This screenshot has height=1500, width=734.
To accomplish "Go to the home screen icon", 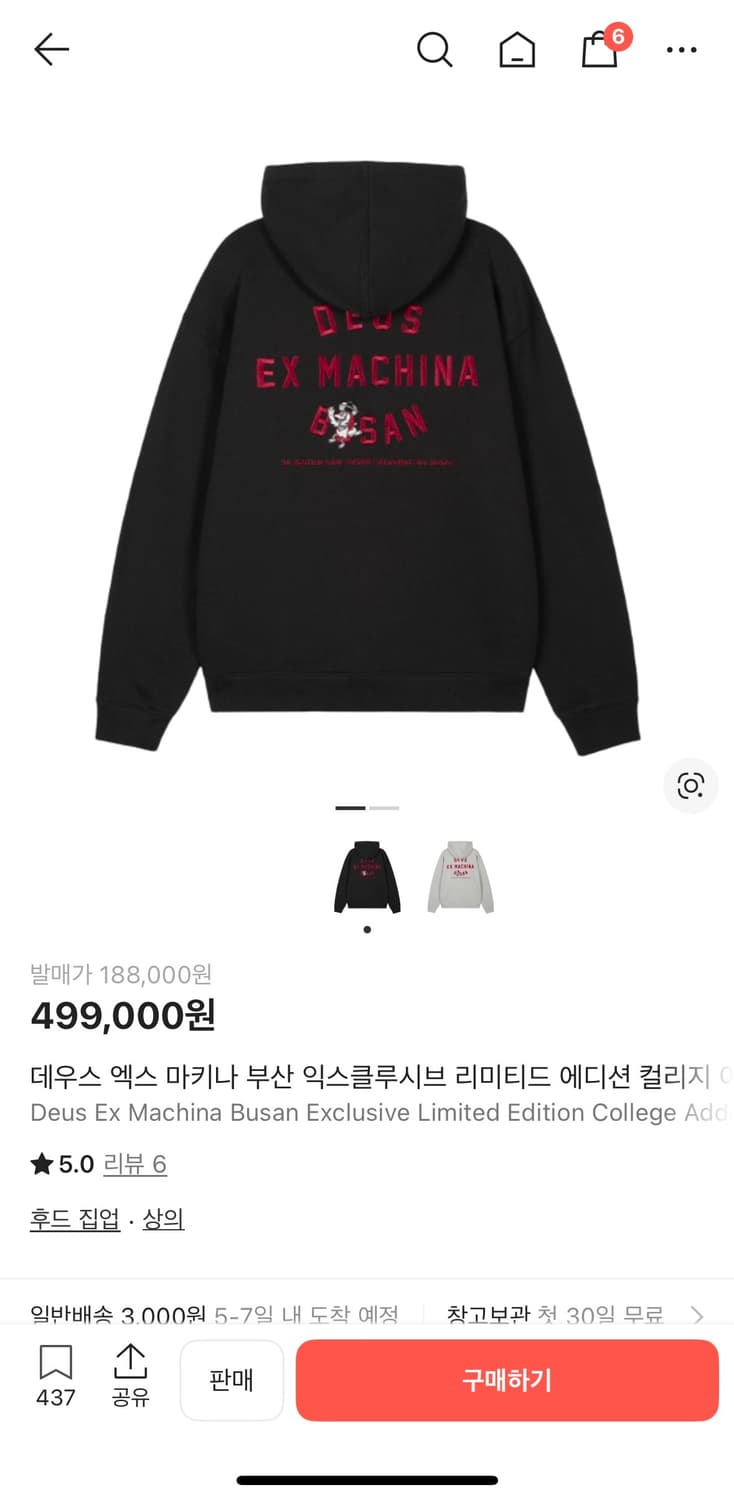I will [516, 48].
